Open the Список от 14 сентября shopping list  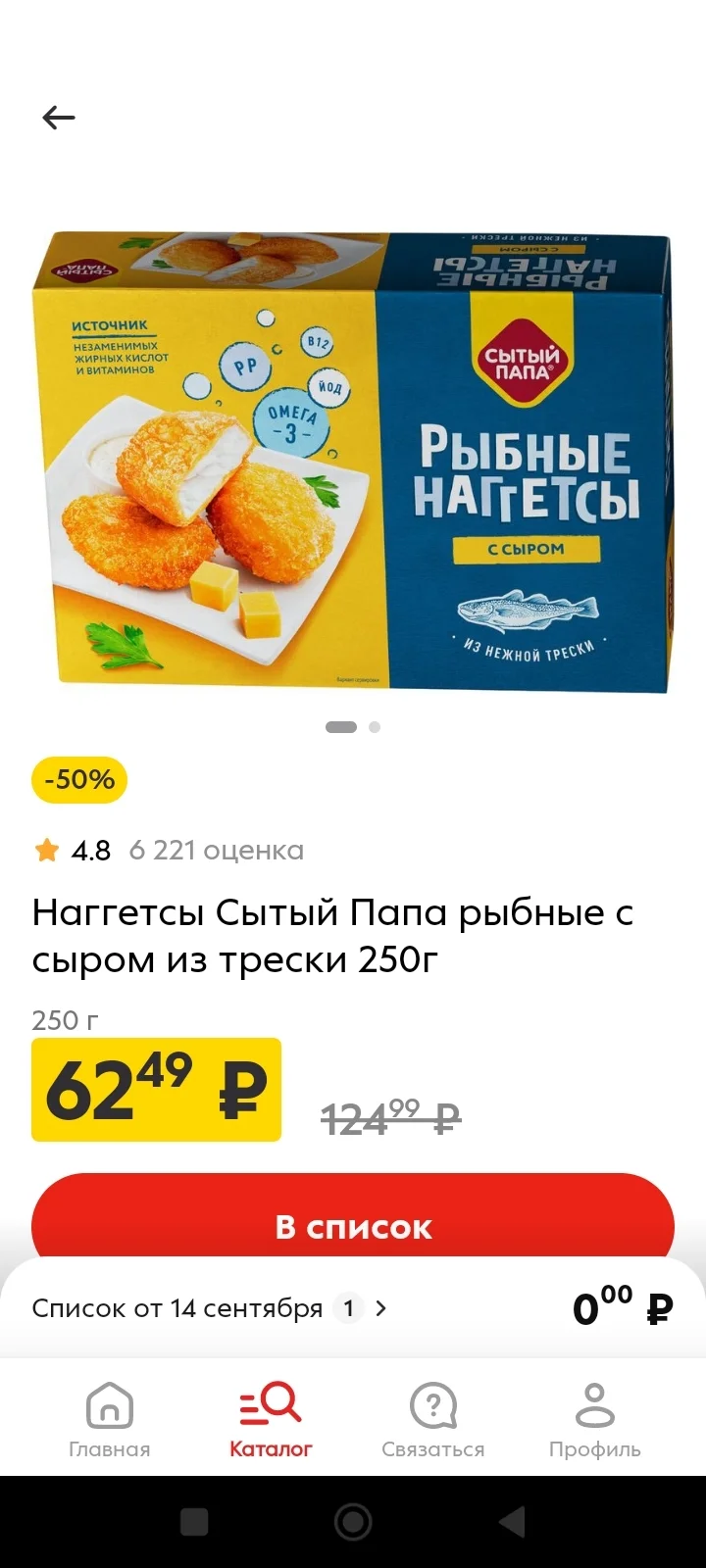click(x=210, y=1308)
